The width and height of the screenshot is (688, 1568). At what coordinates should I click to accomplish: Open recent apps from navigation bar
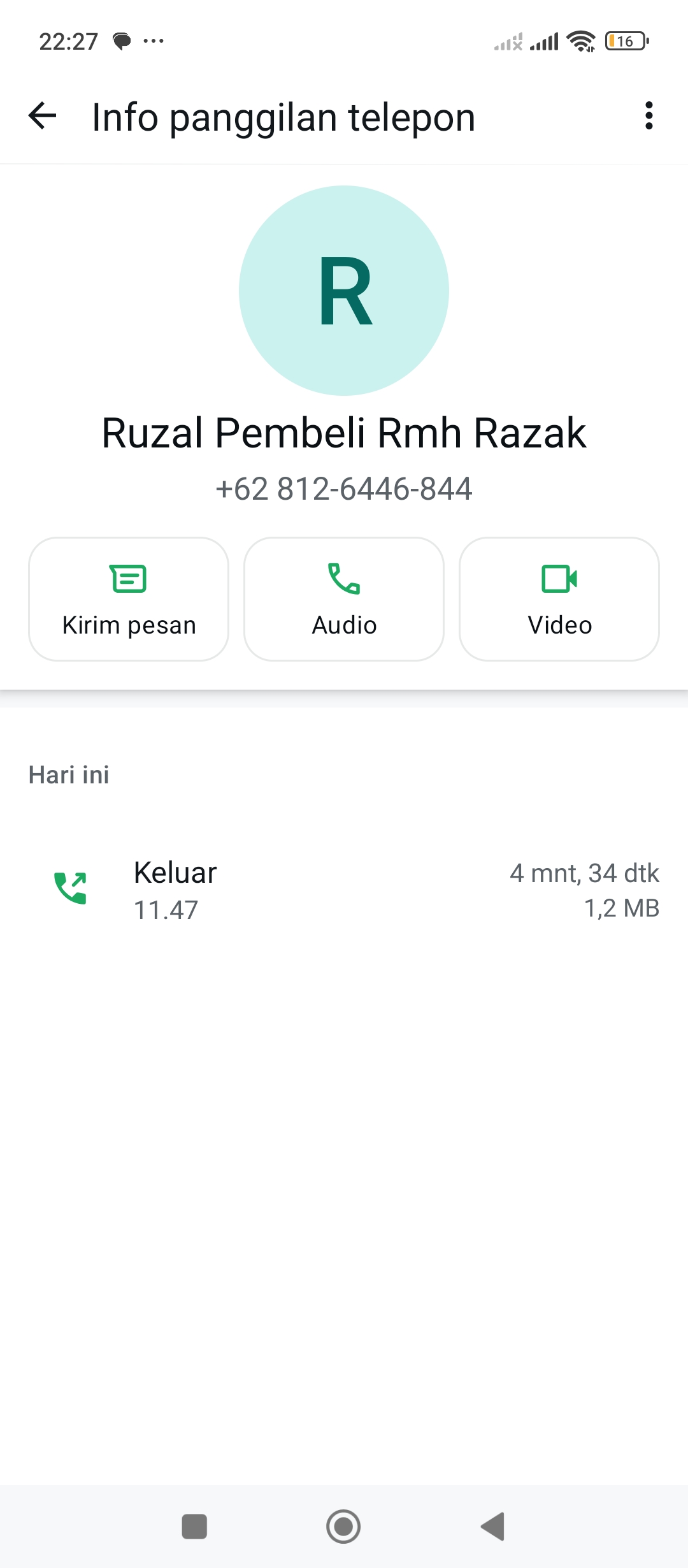(194, 1526)
